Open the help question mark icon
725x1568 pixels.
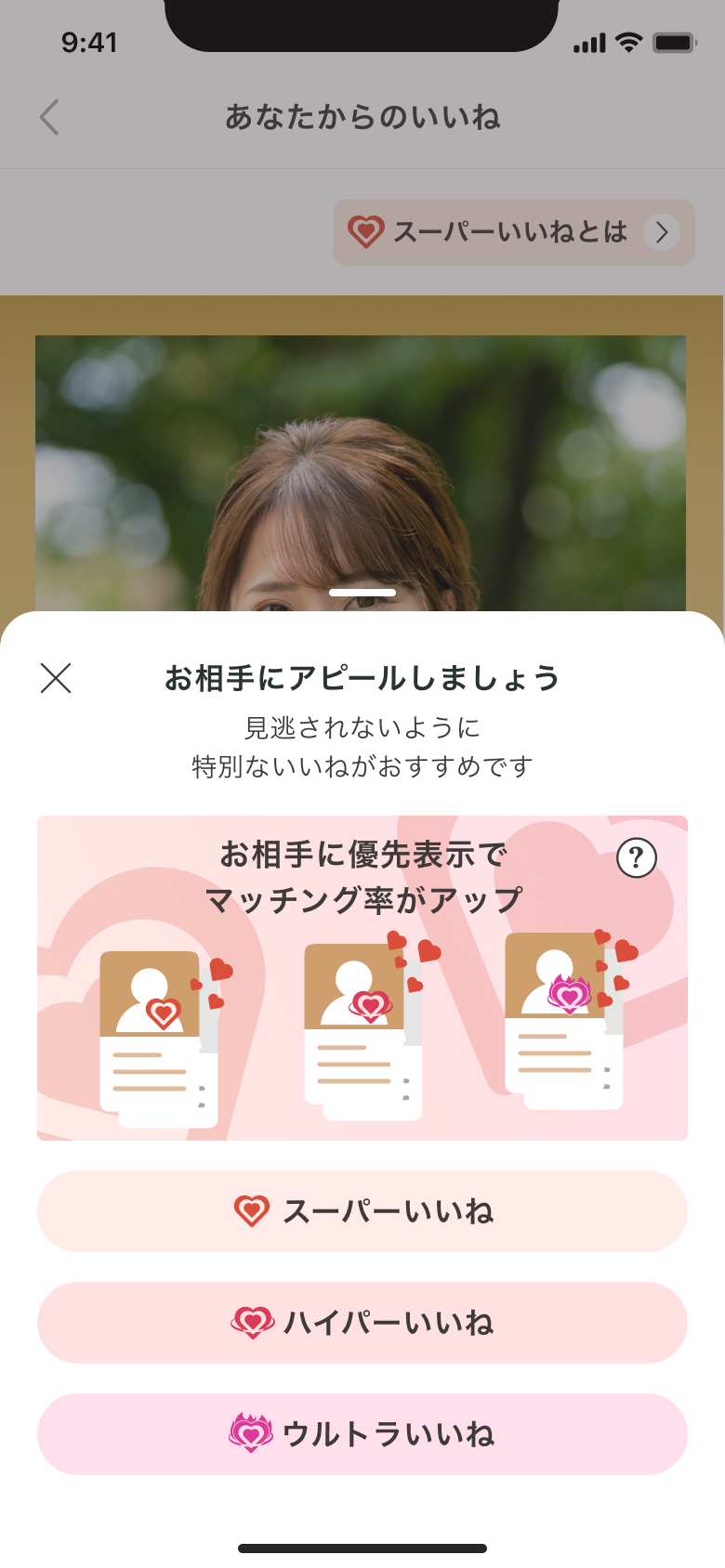[x=637, y=857]
